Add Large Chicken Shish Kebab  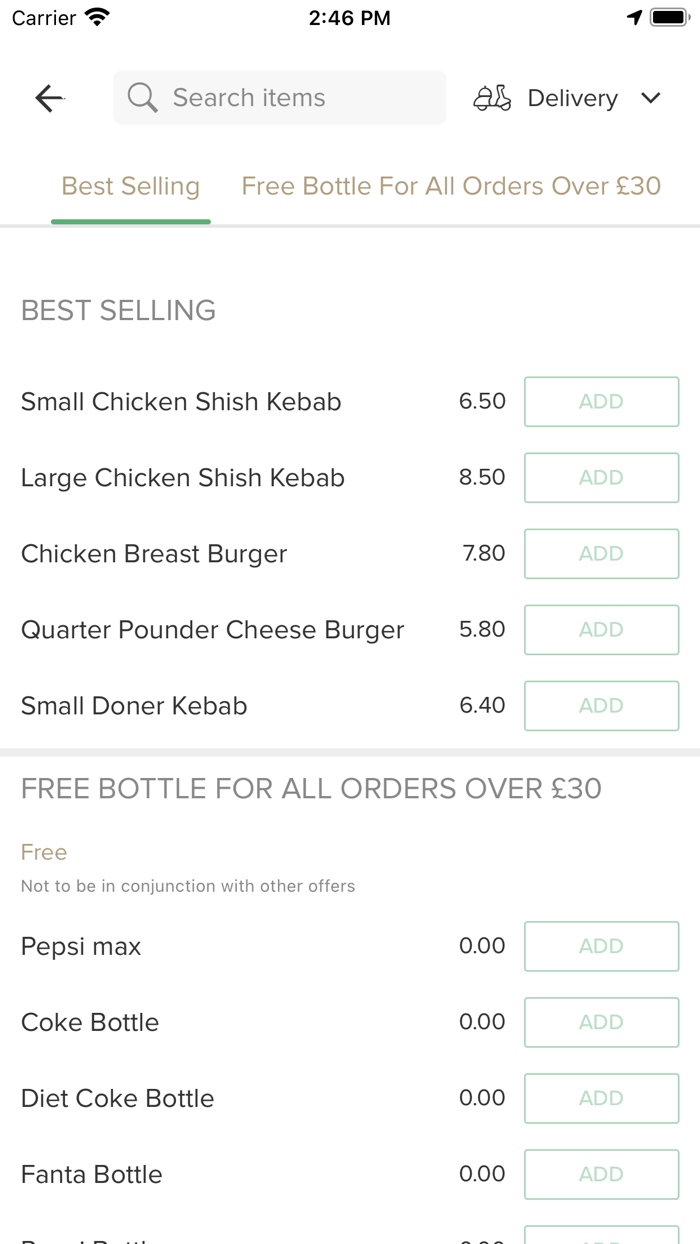602,478
